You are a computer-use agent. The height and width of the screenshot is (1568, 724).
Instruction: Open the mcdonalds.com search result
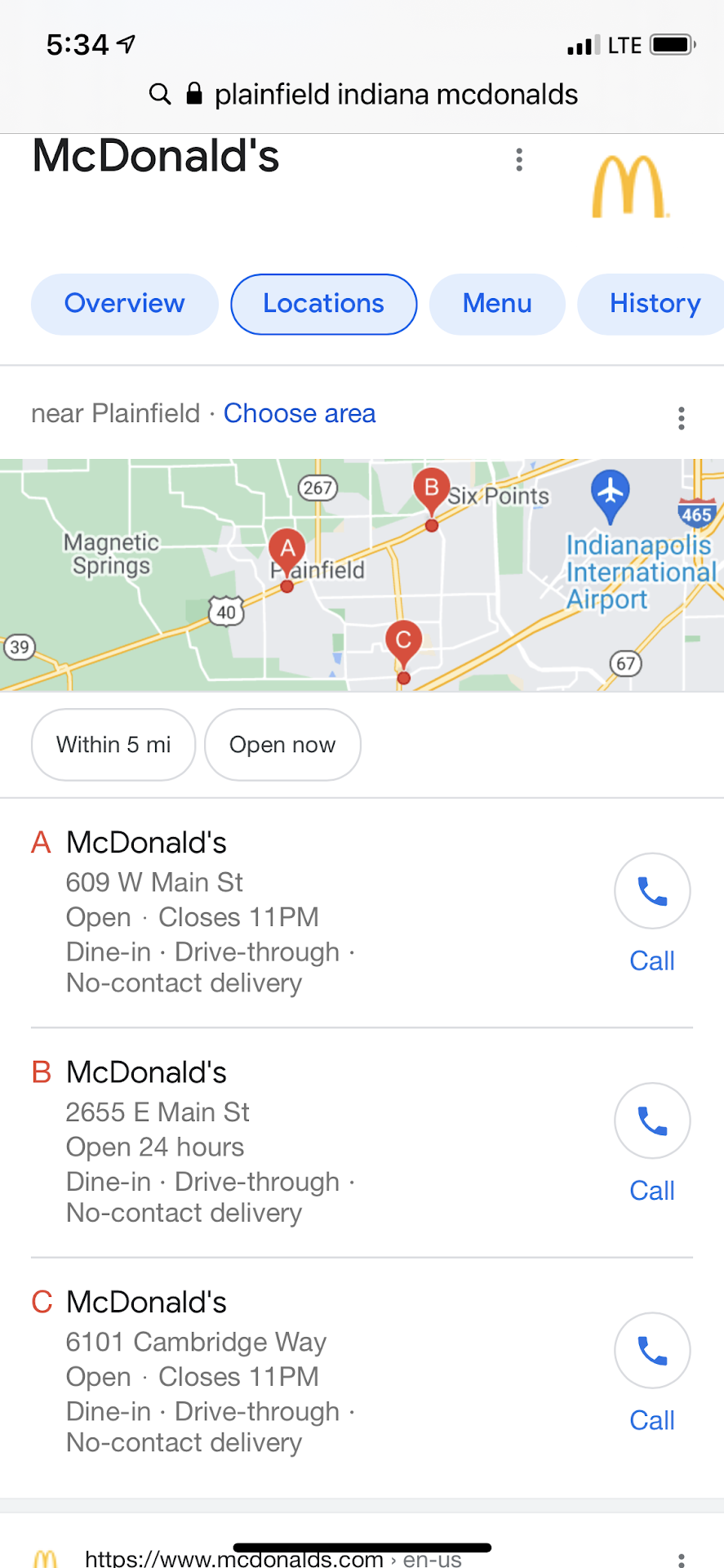[x=233, y=1558]
